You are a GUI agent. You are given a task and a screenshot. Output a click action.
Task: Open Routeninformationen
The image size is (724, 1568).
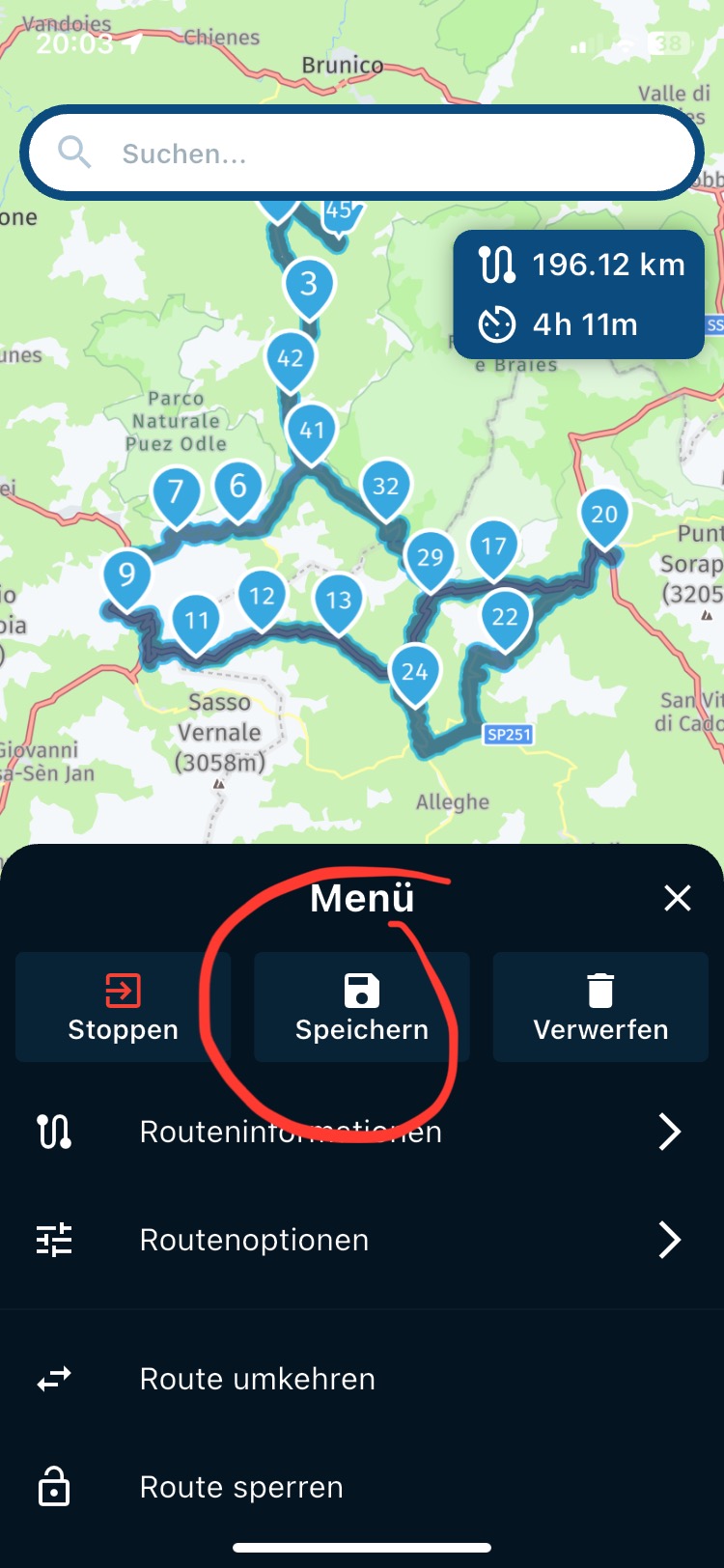(362, 1132)
